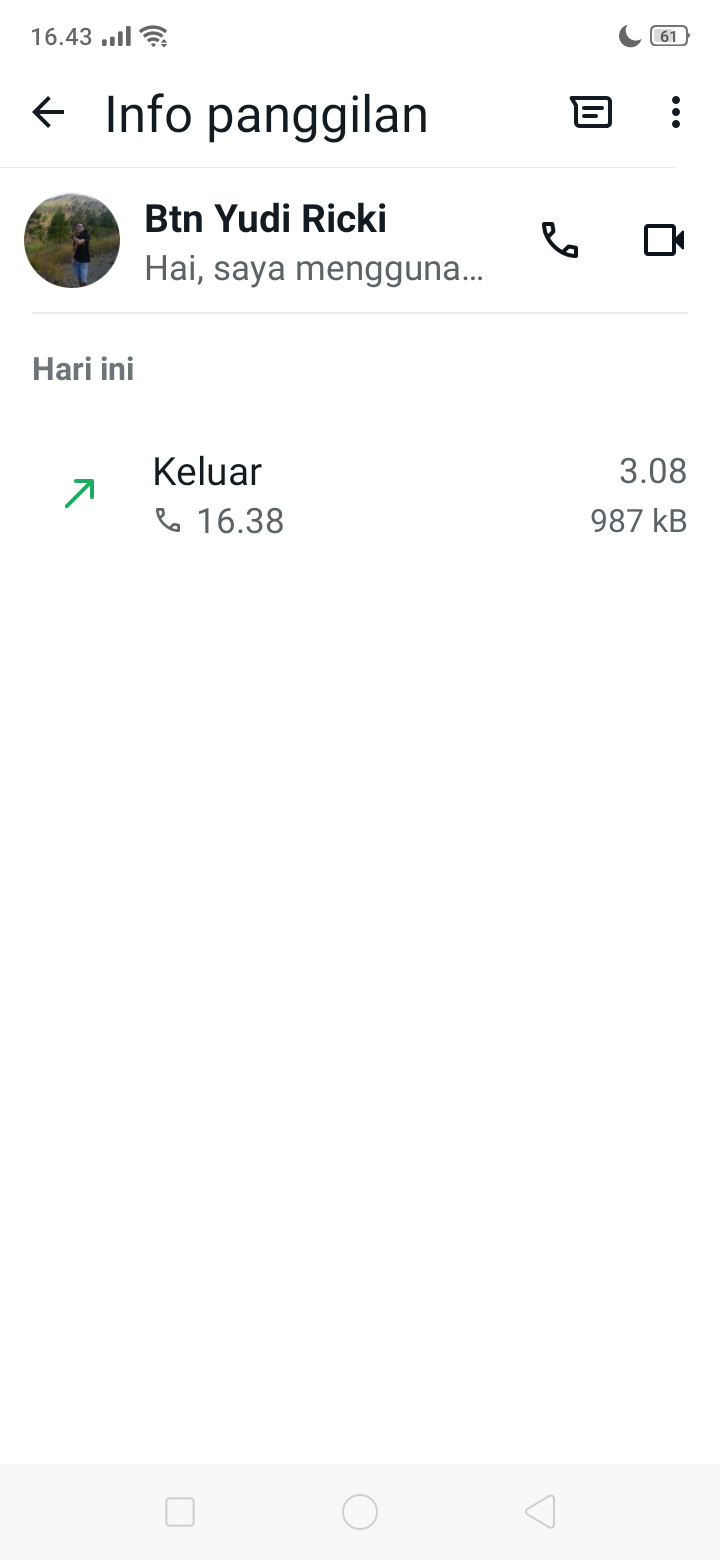Go back from Info panggilan
The width and height of the screenshot is (720, 1560).
click(x=48, y=113)
